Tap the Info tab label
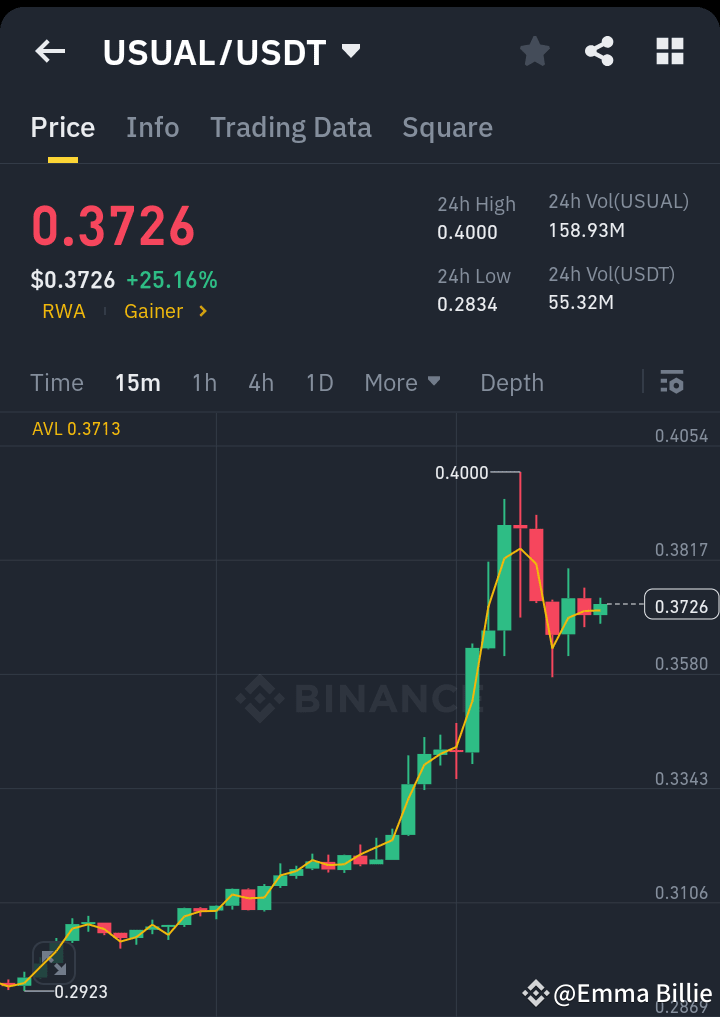 tap(152, 127)
